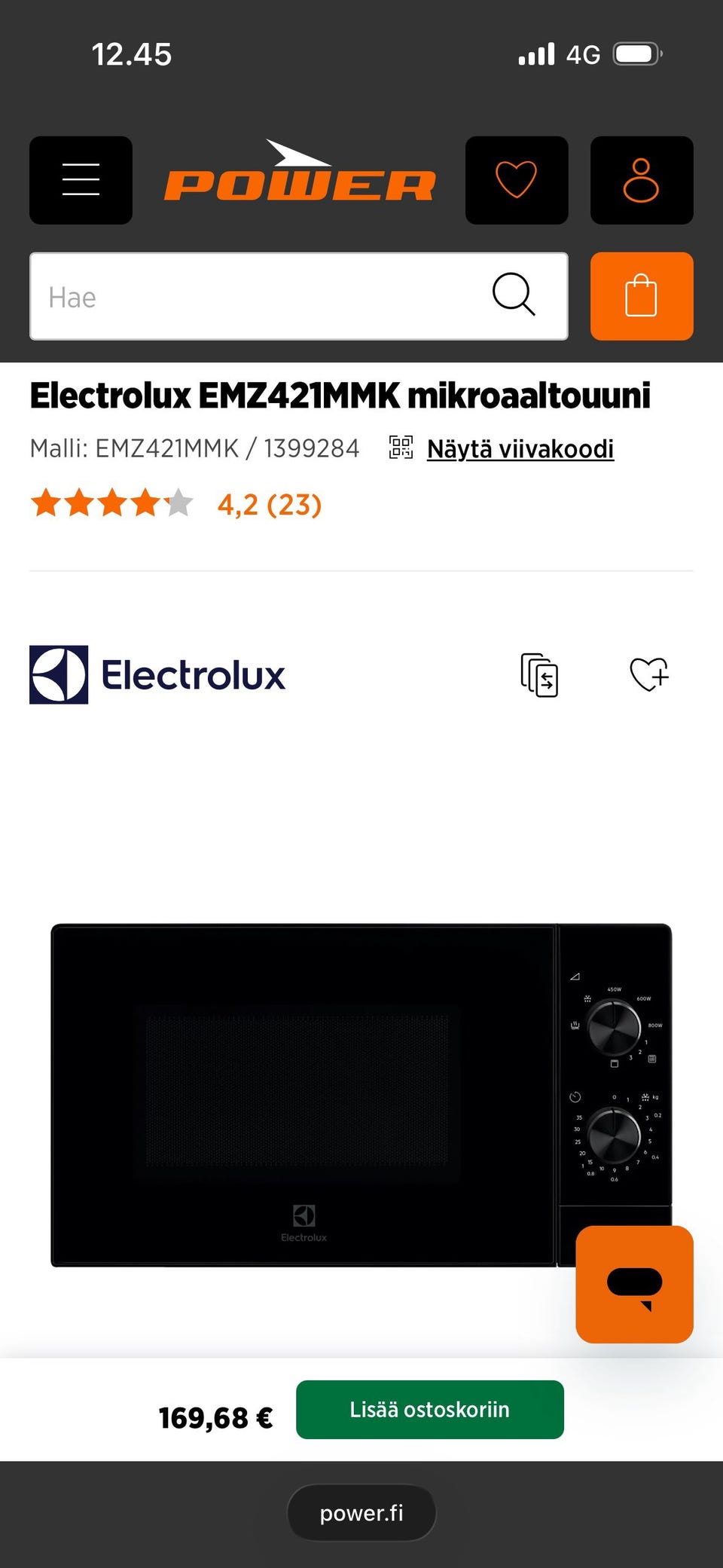Add microwave to wishlist with heart plus
The image size is (723, 1568).
tap(649, 674)
